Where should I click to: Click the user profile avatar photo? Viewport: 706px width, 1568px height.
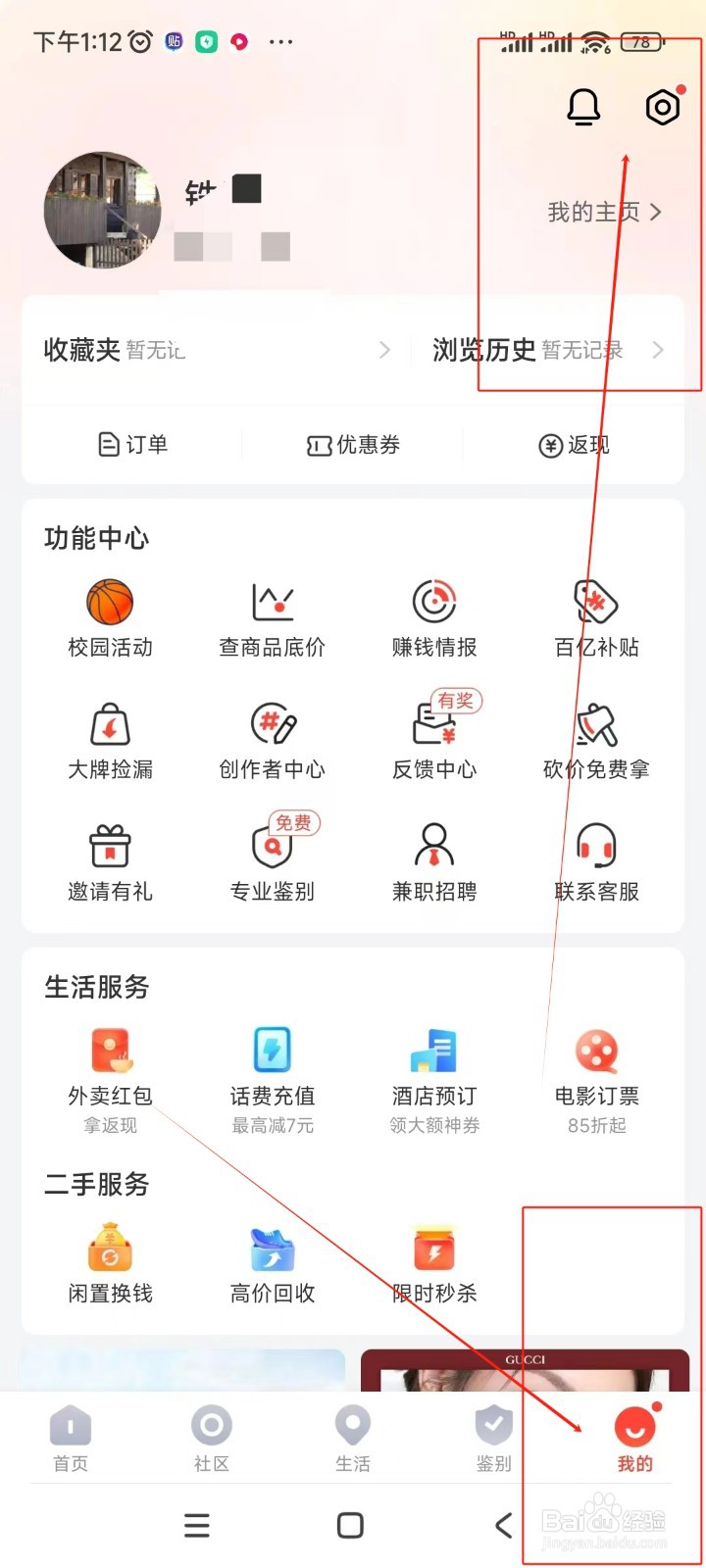pyautogui.click(x=102, y=210)
